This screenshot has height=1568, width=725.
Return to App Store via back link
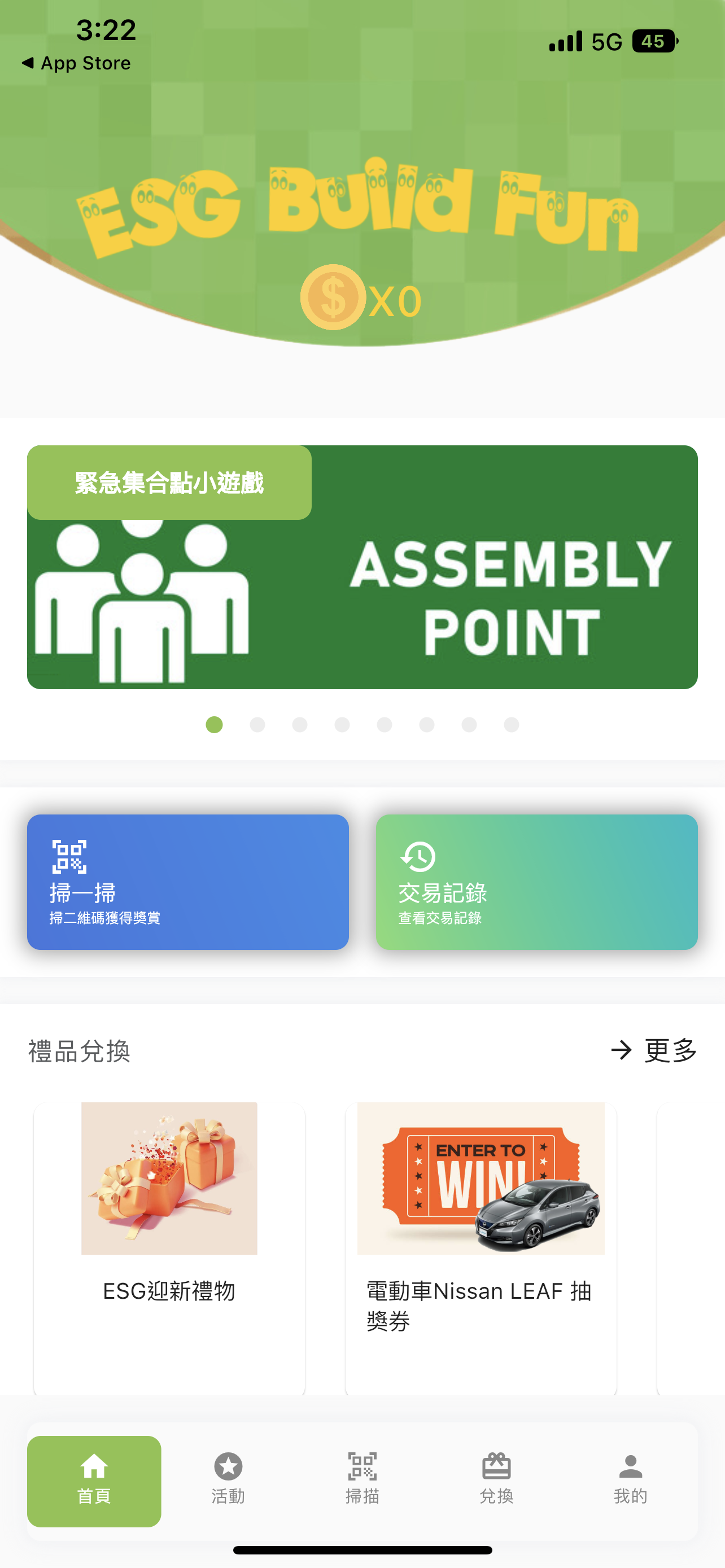coord(77,63)
